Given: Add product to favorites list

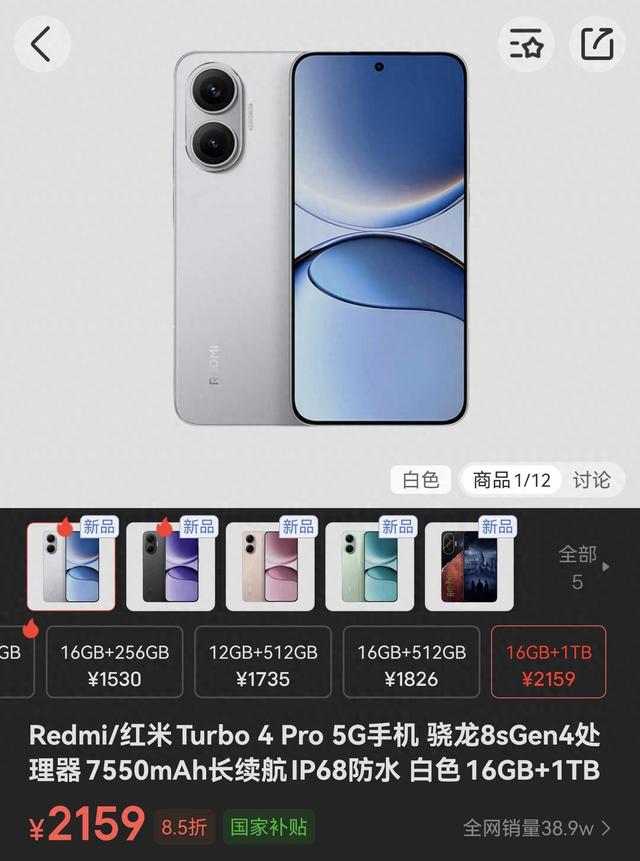Looking at the screenshot, I should coord(526,45).
